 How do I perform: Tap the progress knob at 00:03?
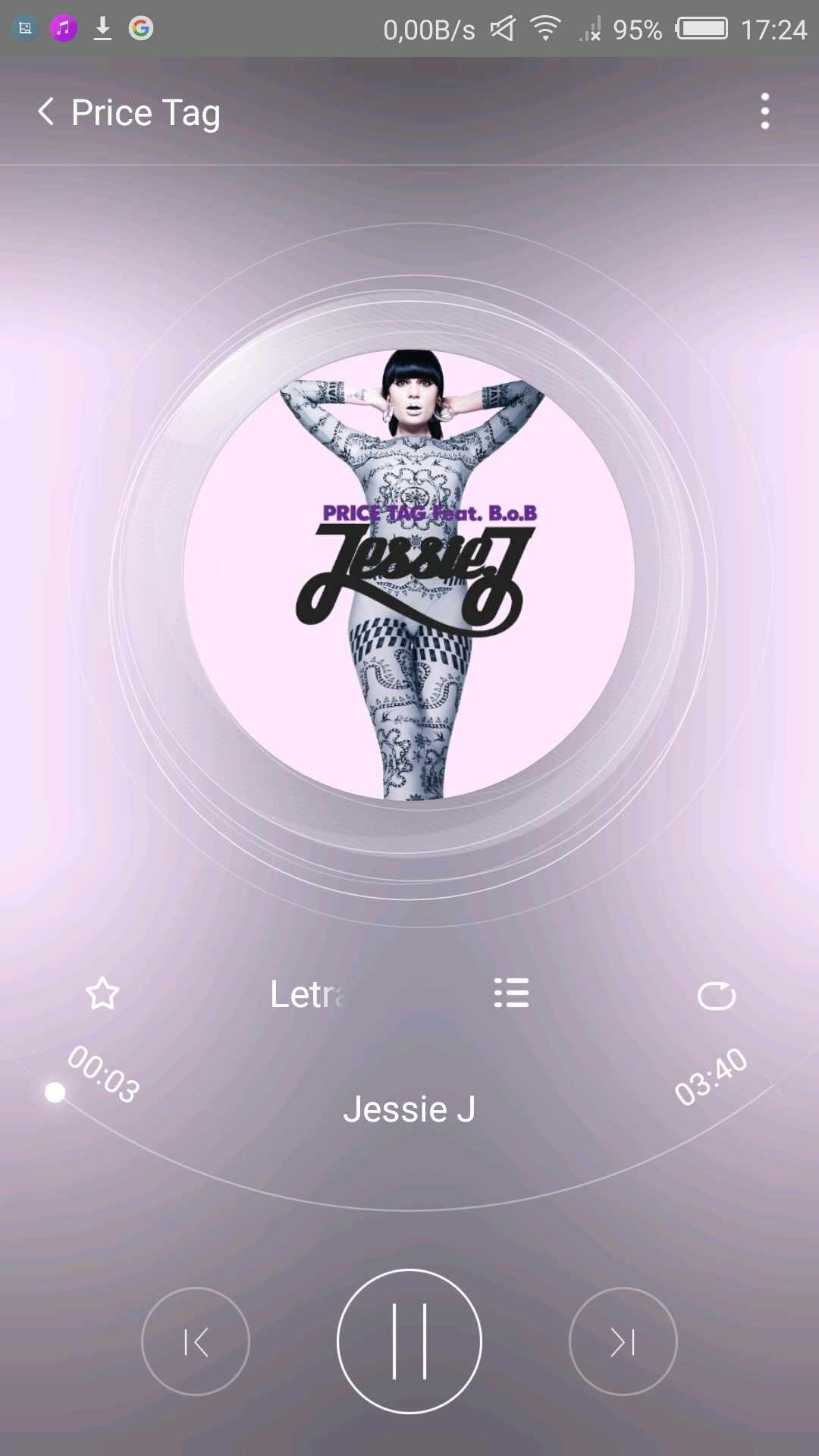pyautogui.click(x=55, y=1092)
